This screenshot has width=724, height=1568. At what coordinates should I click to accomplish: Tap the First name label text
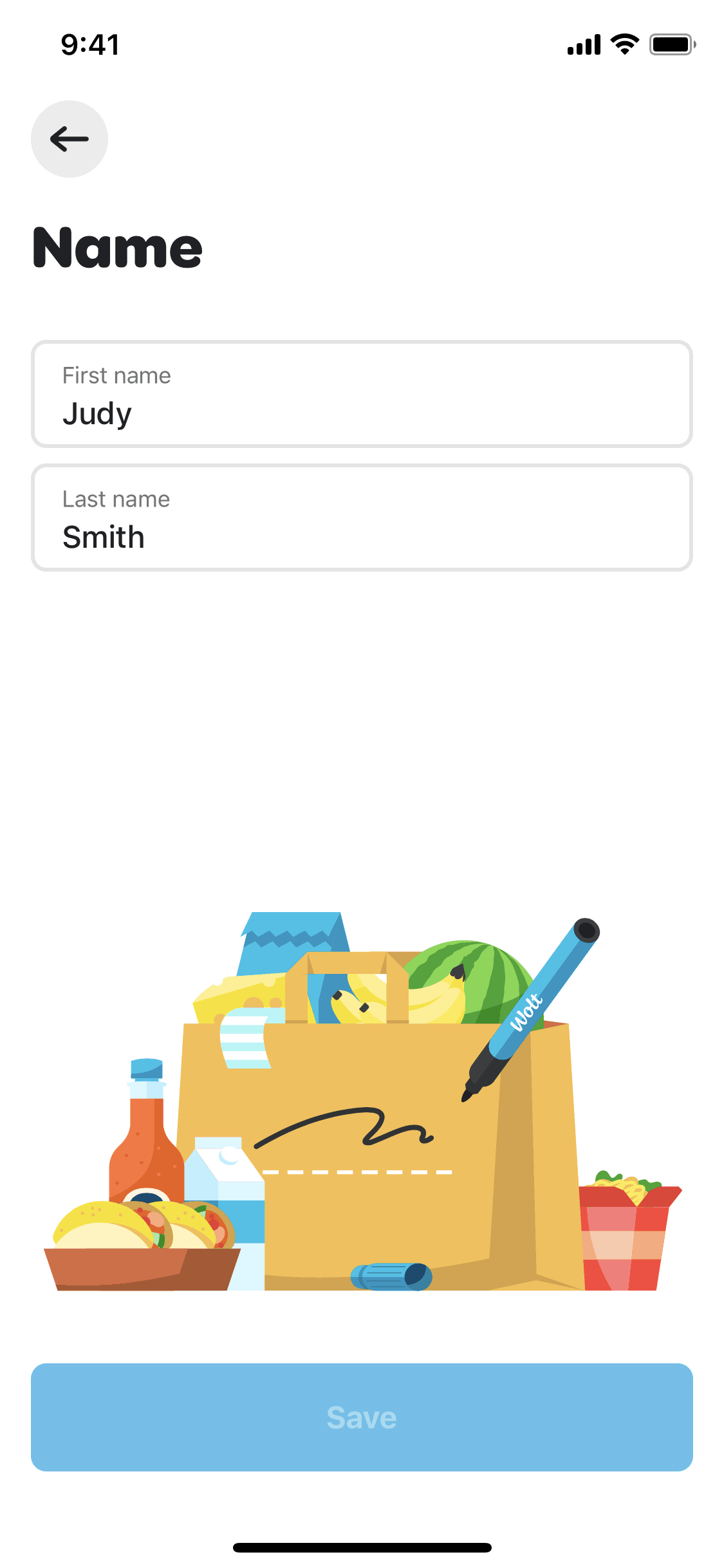click(x=116, y=375)
